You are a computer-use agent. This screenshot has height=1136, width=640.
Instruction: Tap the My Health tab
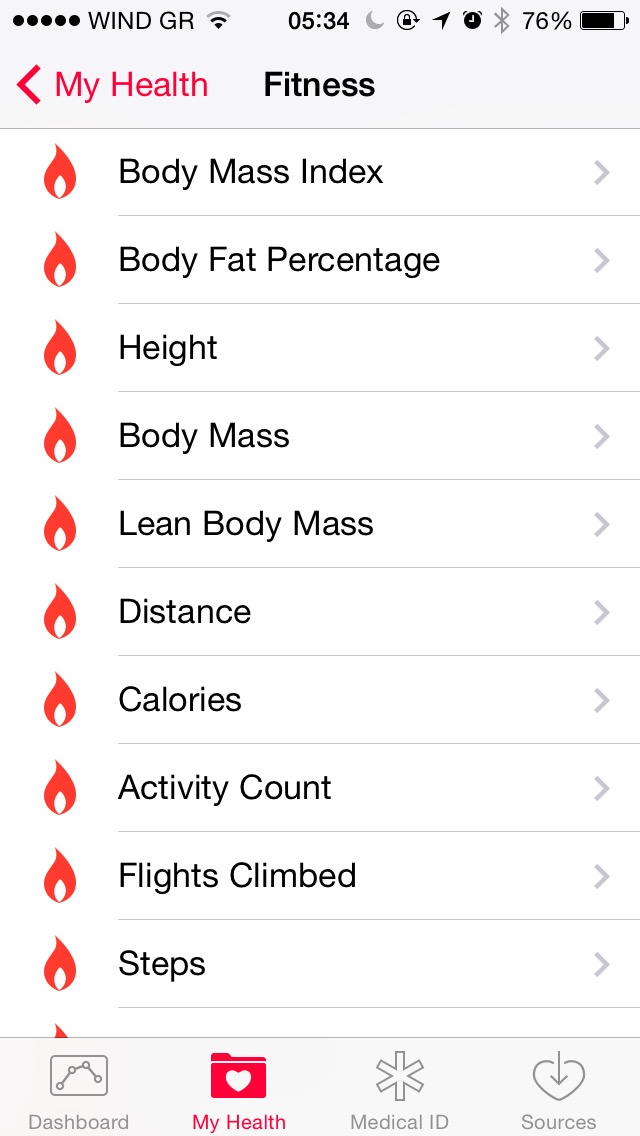coord(239,1090)
